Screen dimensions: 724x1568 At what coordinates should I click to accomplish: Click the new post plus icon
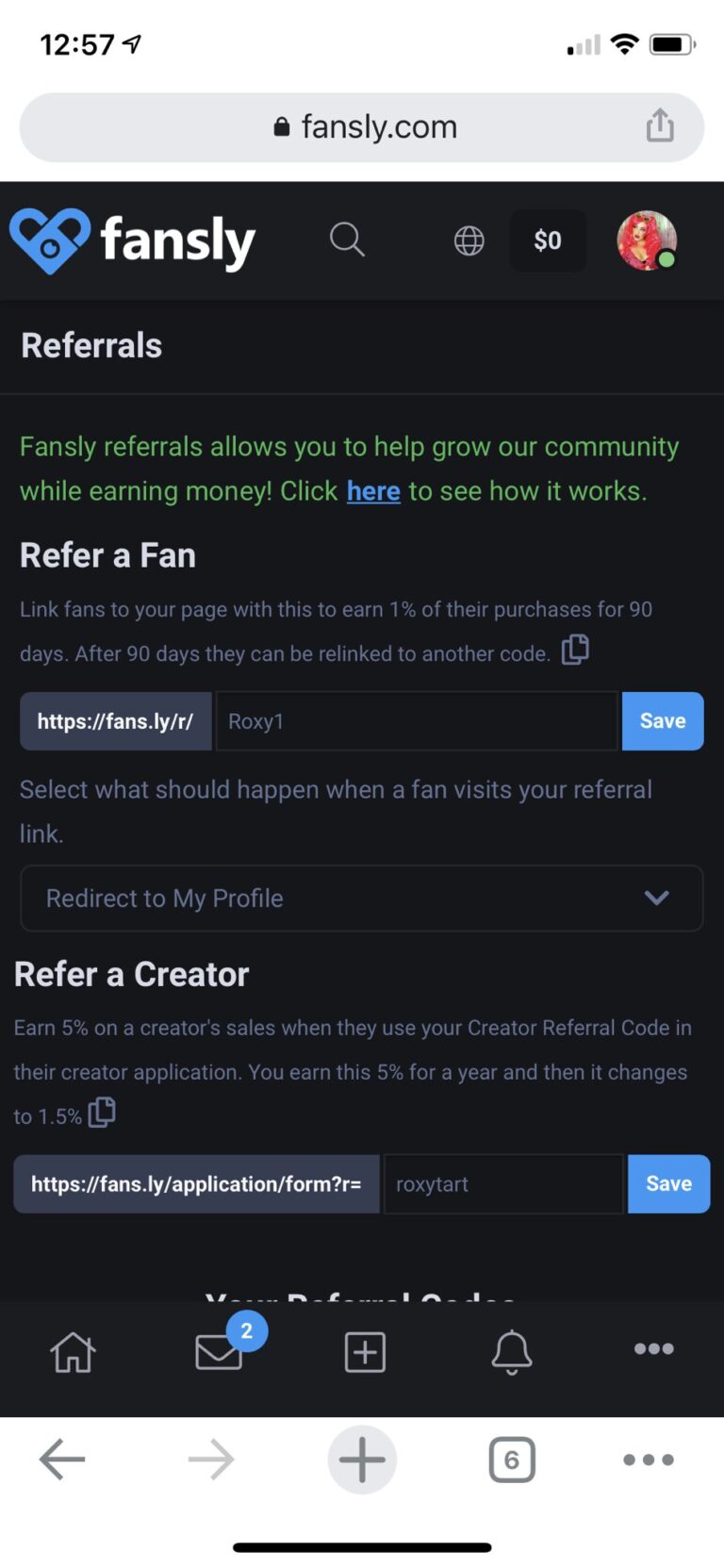tap(364, 1351)
